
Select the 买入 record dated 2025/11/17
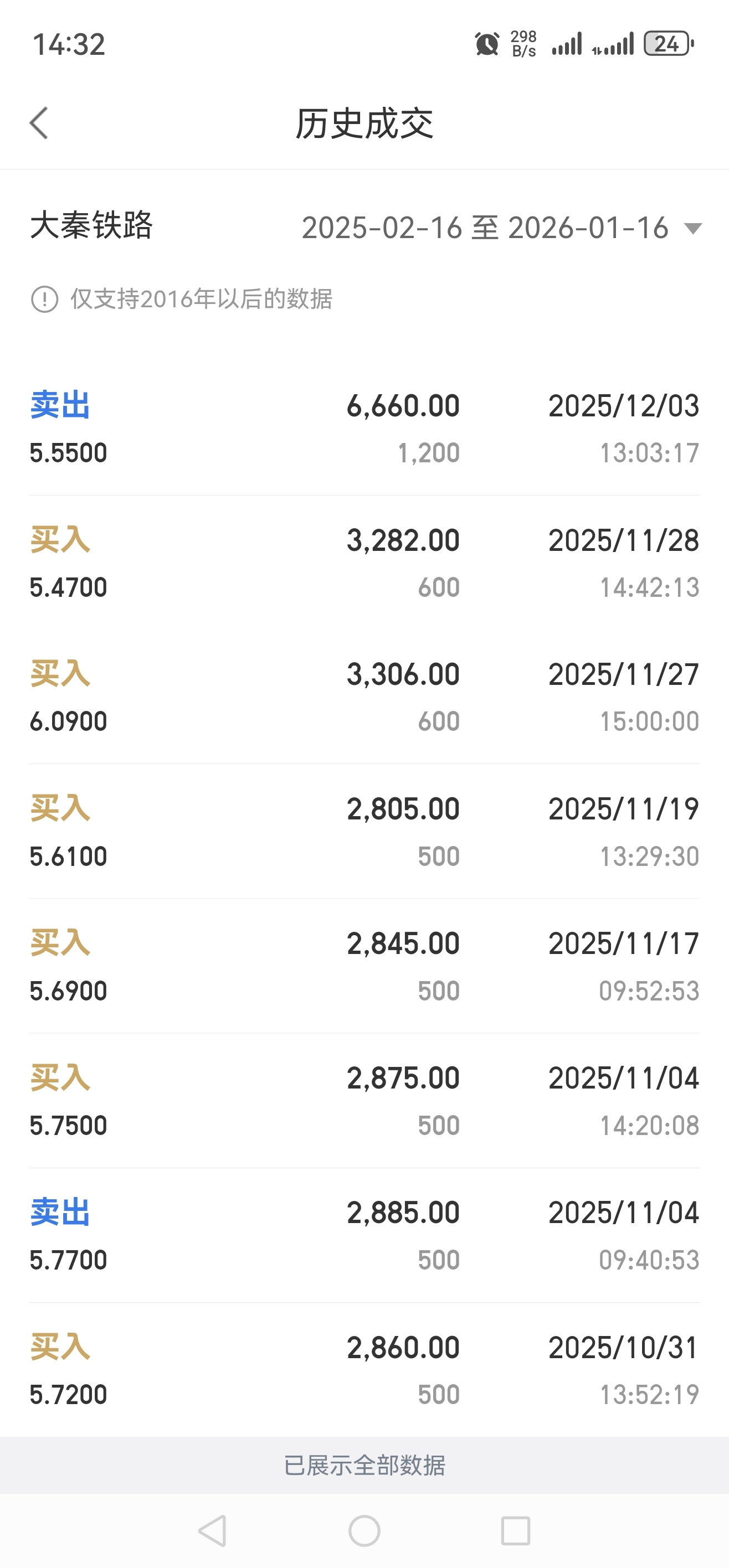point(364,966)
